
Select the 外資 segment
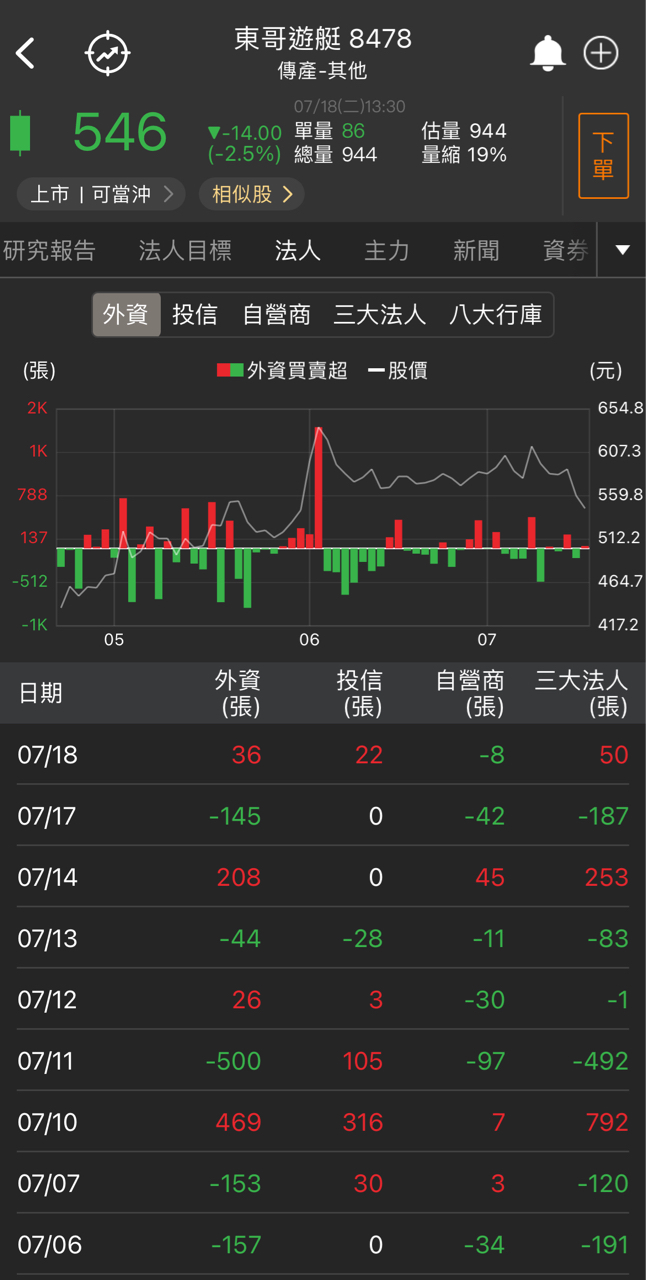coord(126,315)
